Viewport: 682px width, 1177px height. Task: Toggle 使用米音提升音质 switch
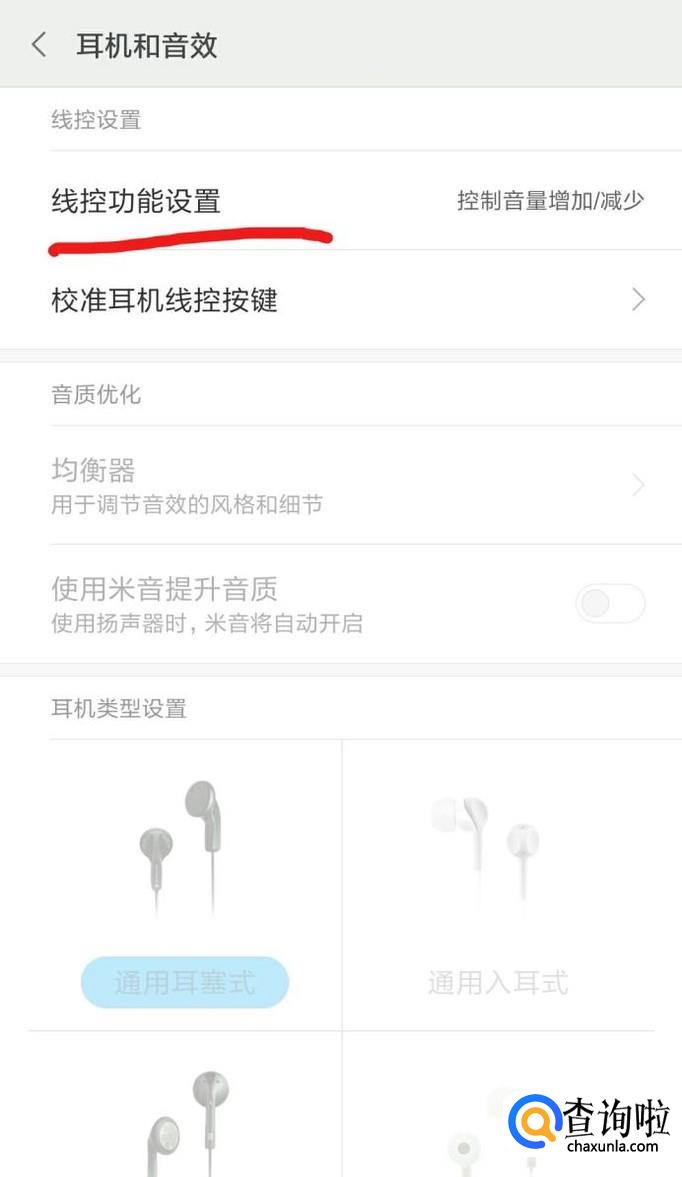tap(609, 603)
